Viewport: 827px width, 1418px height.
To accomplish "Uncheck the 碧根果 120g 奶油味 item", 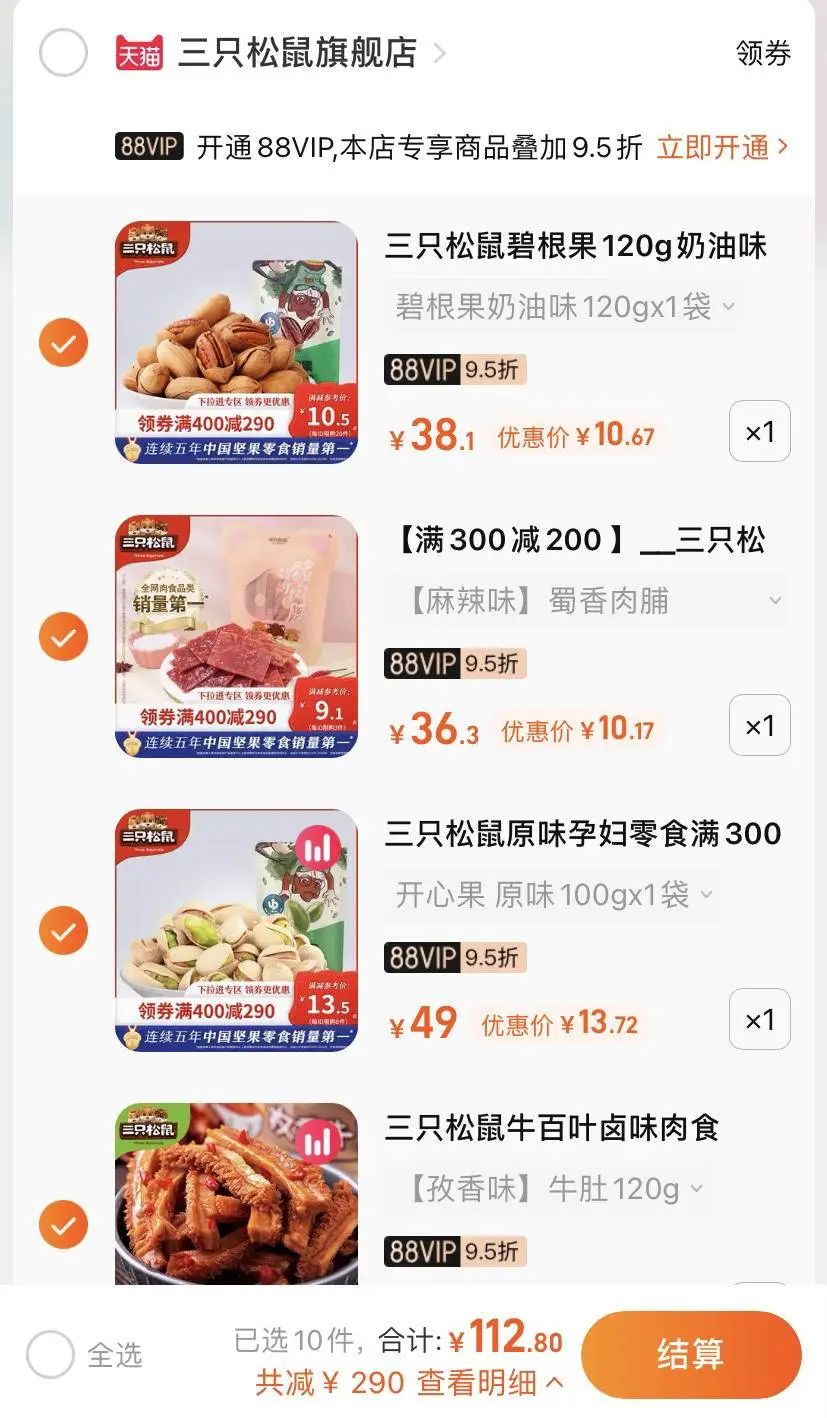I will click(x=63, y=343).
